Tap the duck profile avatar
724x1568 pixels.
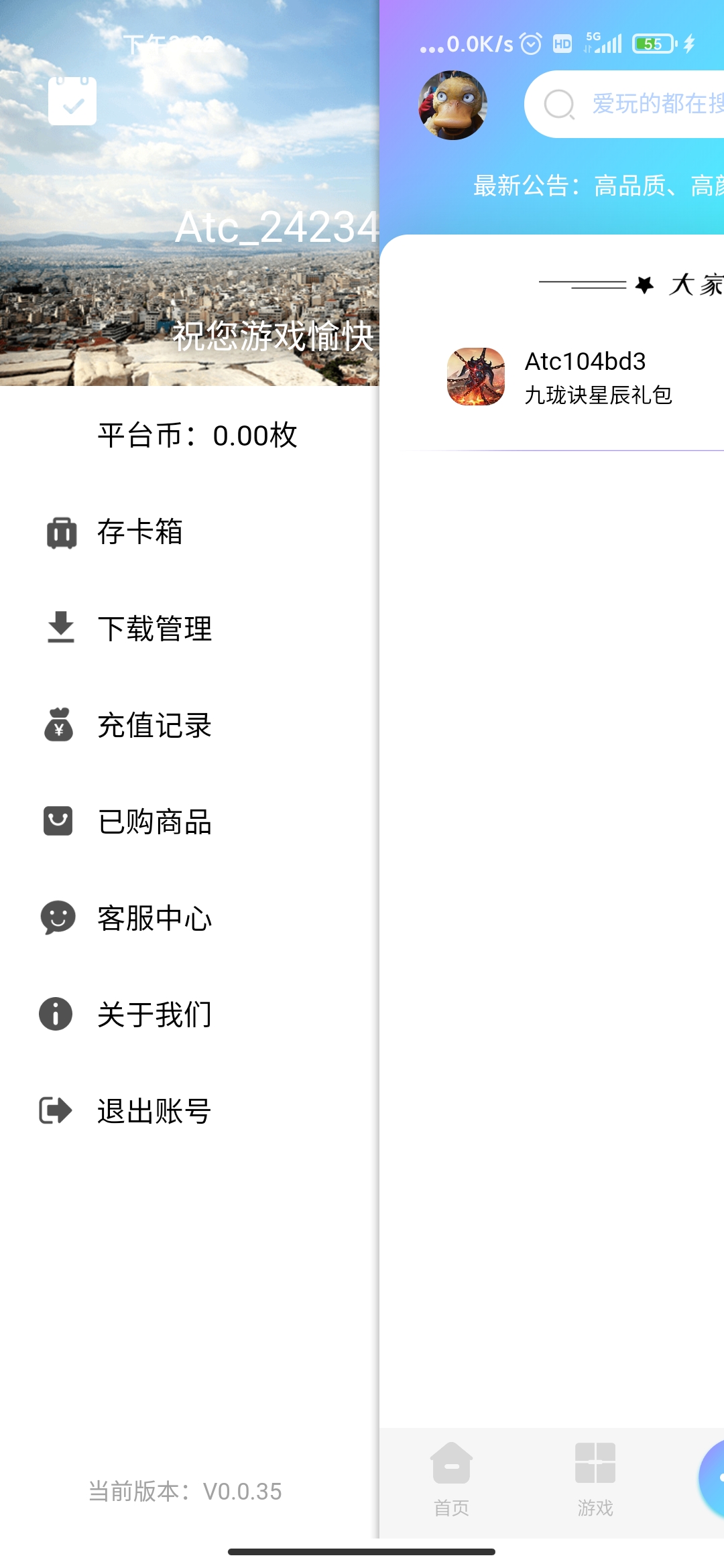(452, 105)
